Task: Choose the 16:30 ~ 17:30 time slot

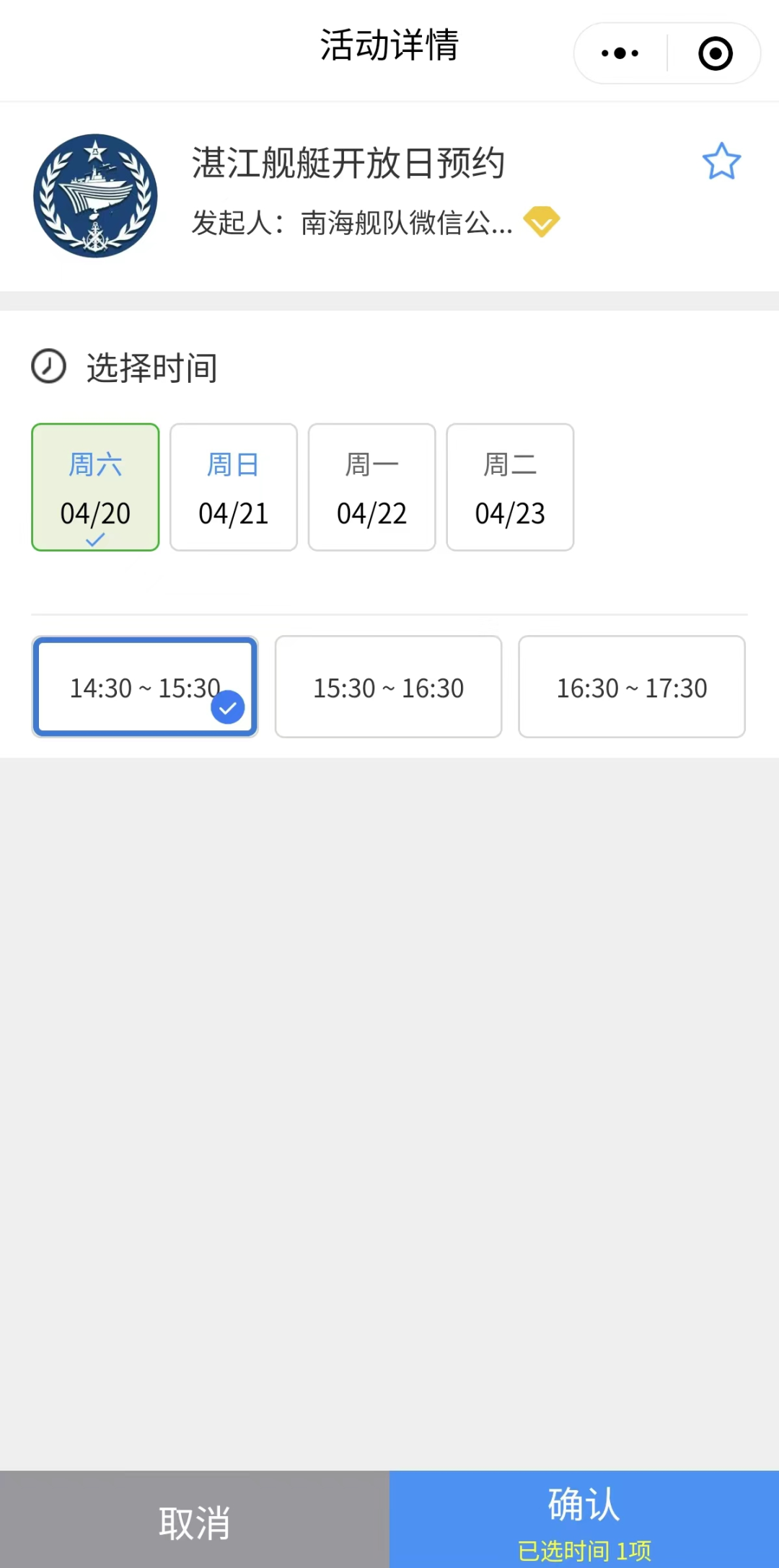Action: [632, 687]
